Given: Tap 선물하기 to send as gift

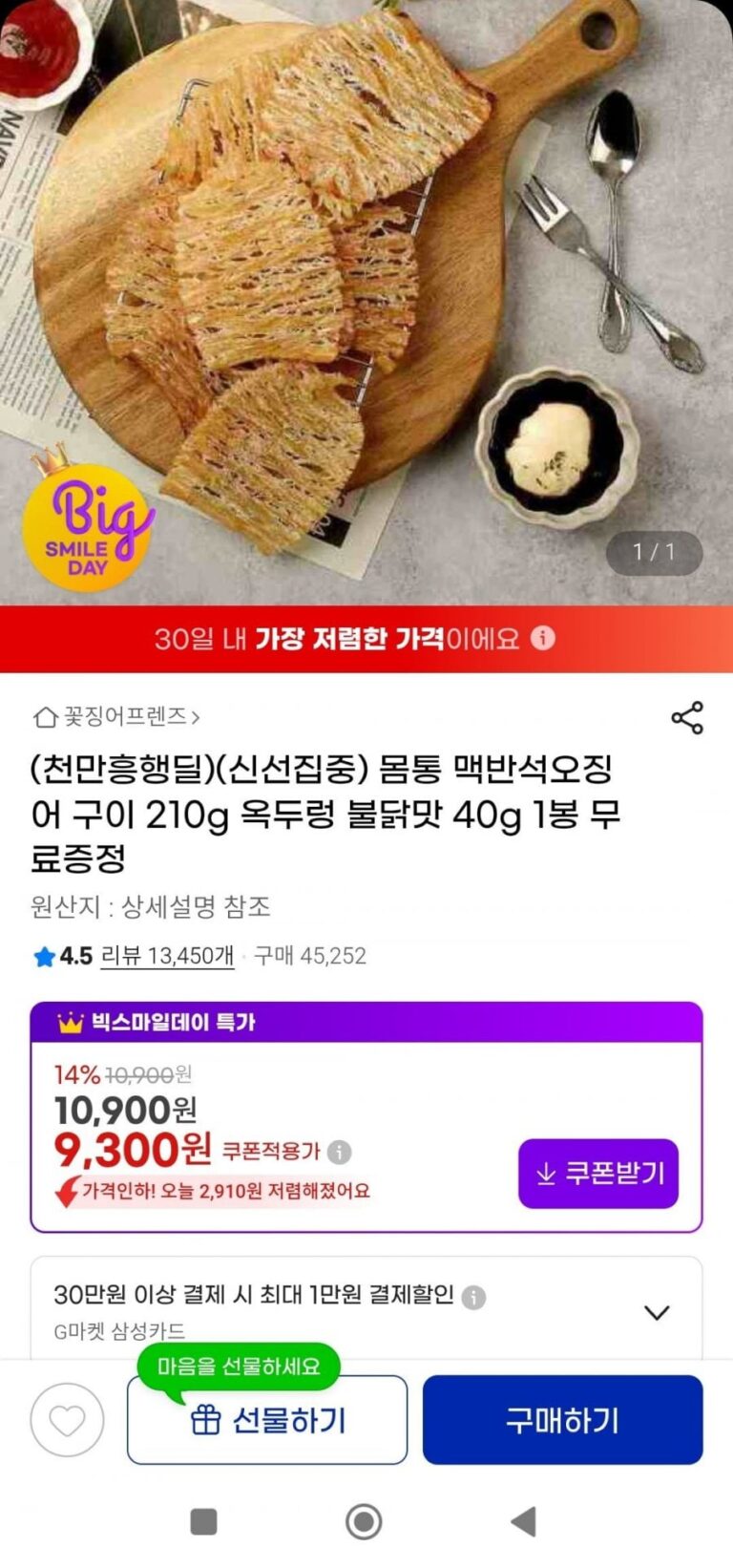Looking at the screenshot, I should (x=267, y=1420).
